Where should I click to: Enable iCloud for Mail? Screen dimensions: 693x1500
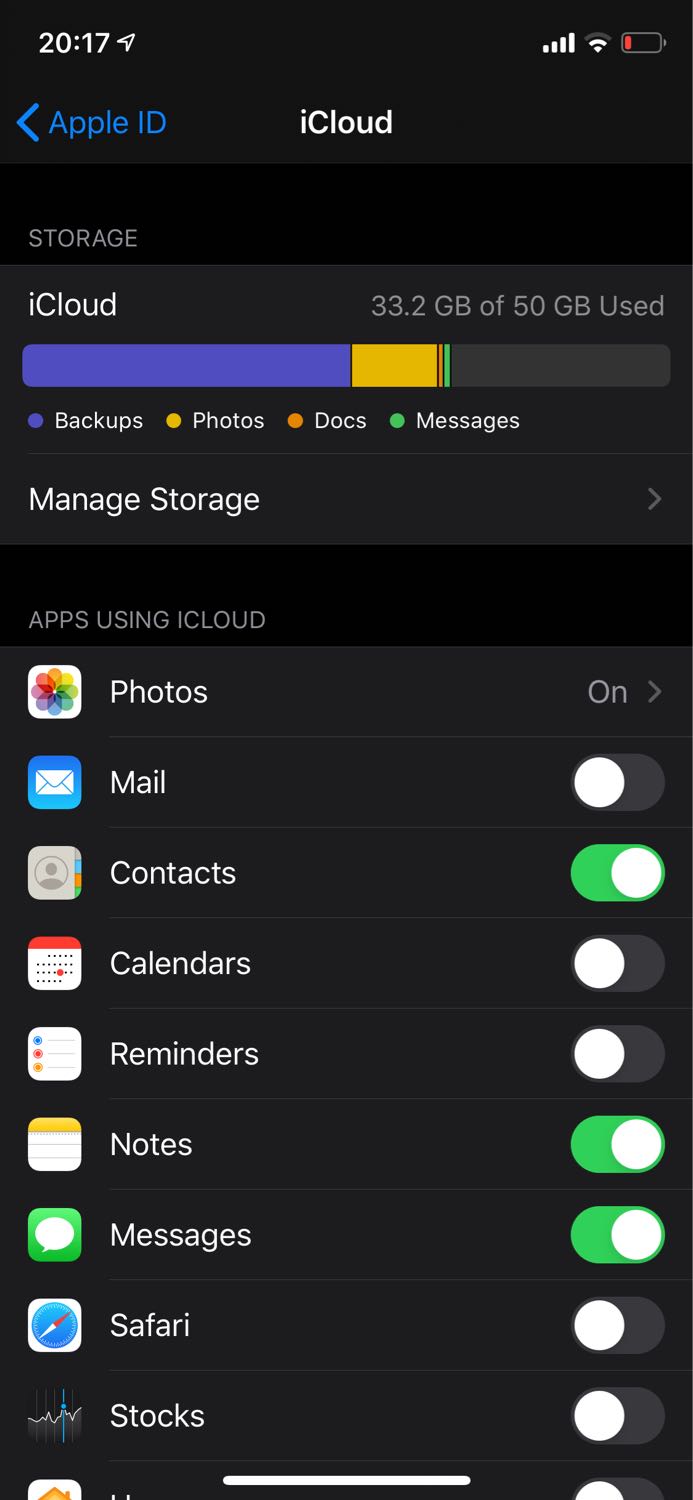coord(617,782)
